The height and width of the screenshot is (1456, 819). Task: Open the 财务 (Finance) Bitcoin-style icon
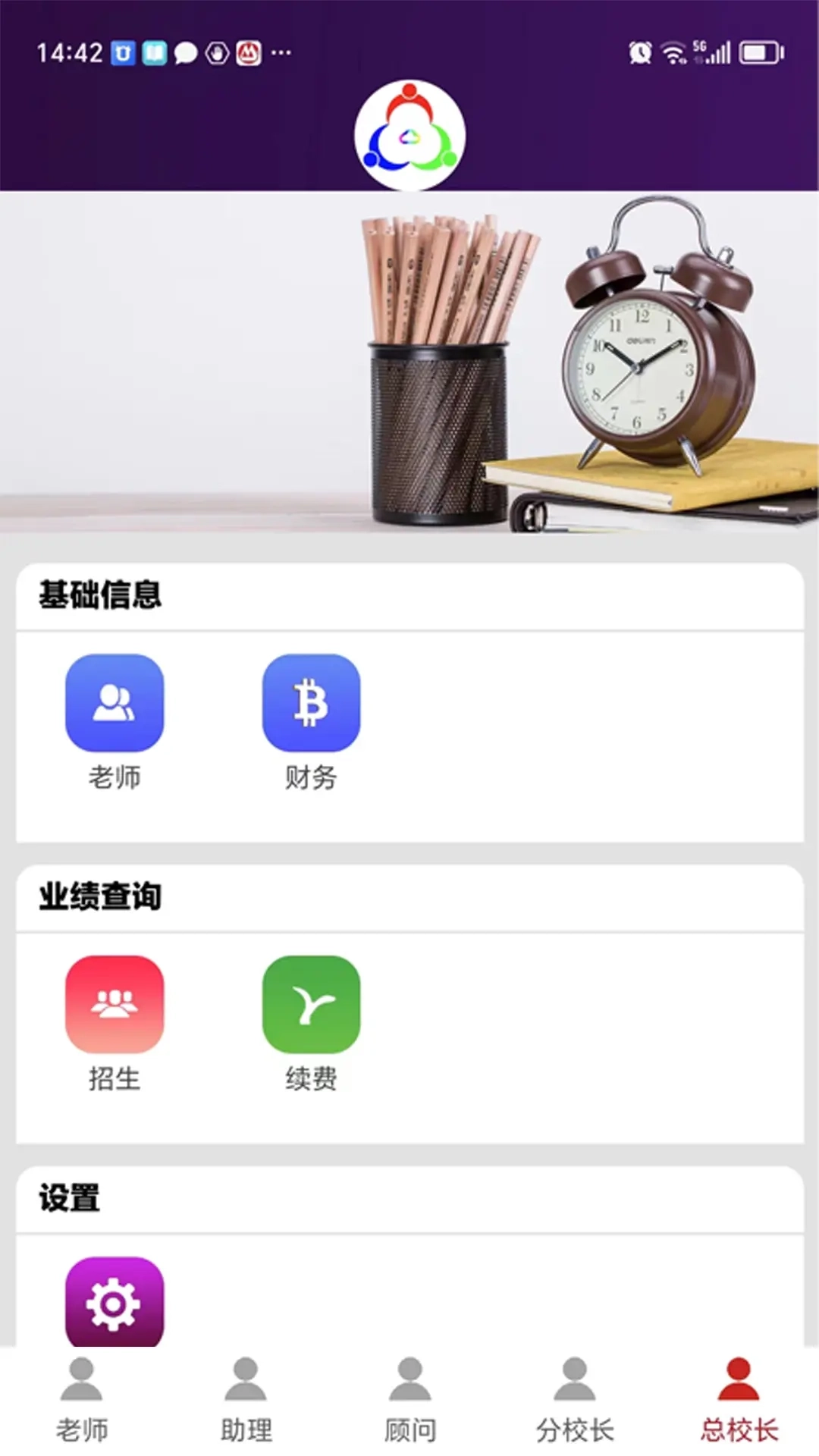click(x=311, y=701)
